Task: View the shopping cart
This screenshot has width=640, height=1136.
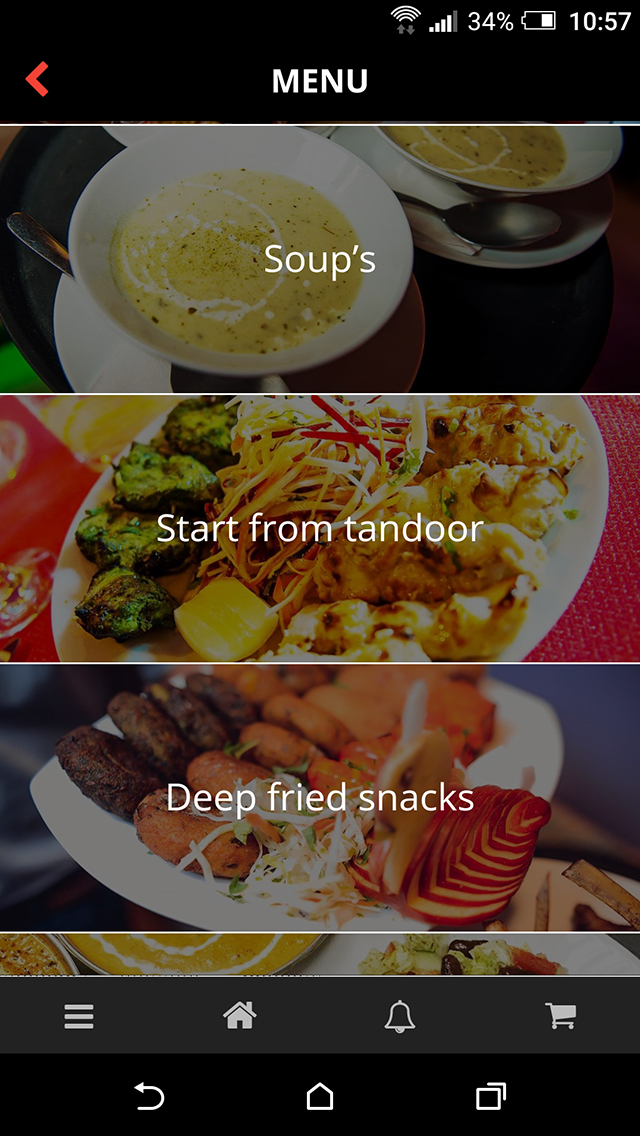Action: tap(560, 1016)
